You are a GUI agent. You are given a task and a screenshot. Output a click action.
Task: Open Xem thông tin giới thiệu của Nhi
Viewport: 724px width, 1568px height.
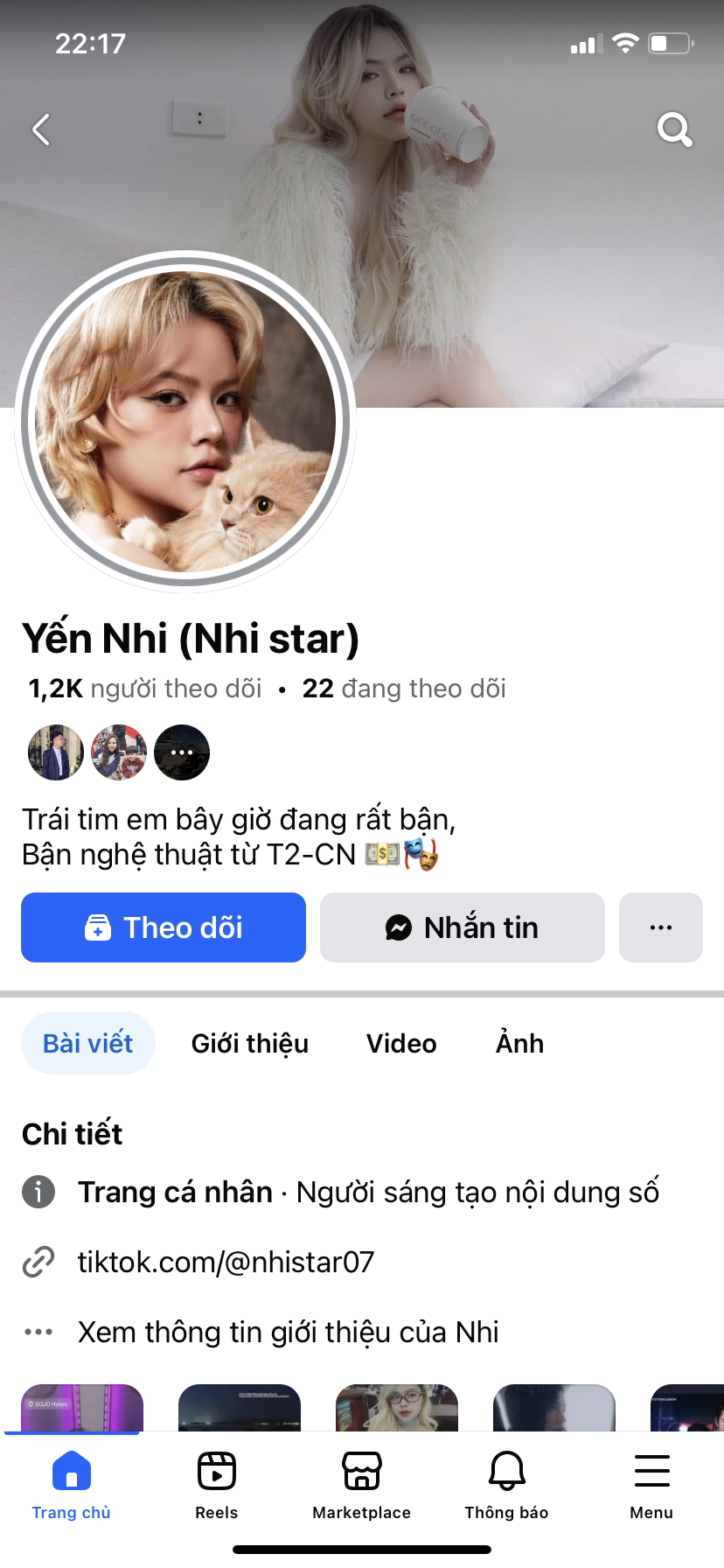[288, 1332]
